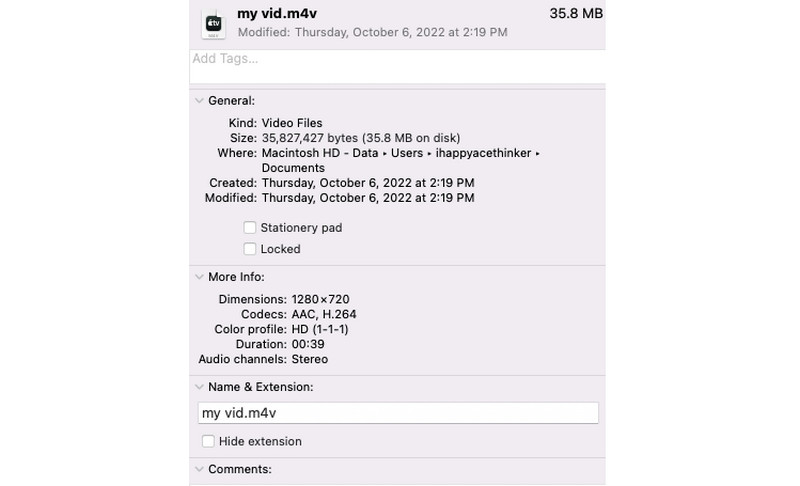Check the Locked checkbox
The image size is (800, 486).
click(250, 249)
